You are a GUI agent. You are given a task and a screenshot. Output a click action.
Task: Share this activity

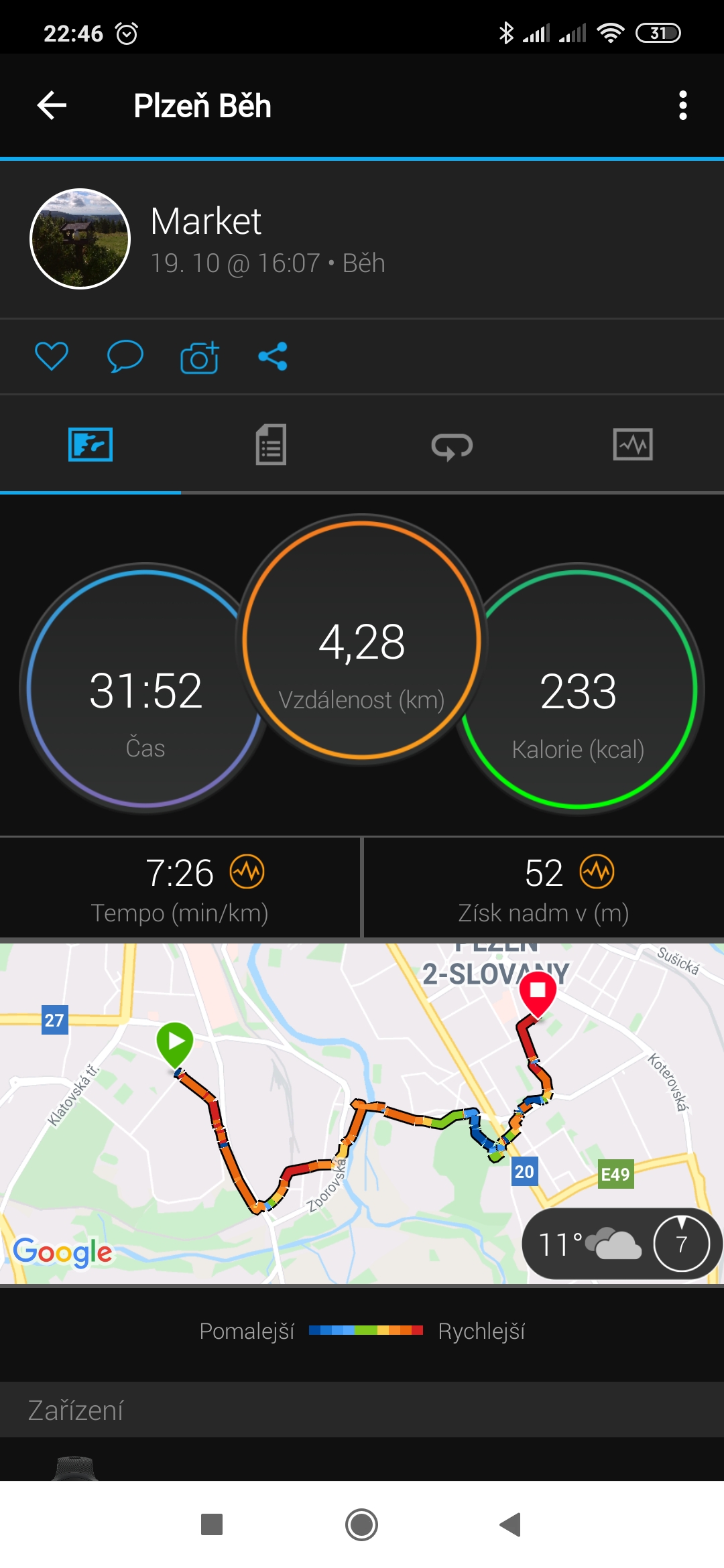pos(273,356)
